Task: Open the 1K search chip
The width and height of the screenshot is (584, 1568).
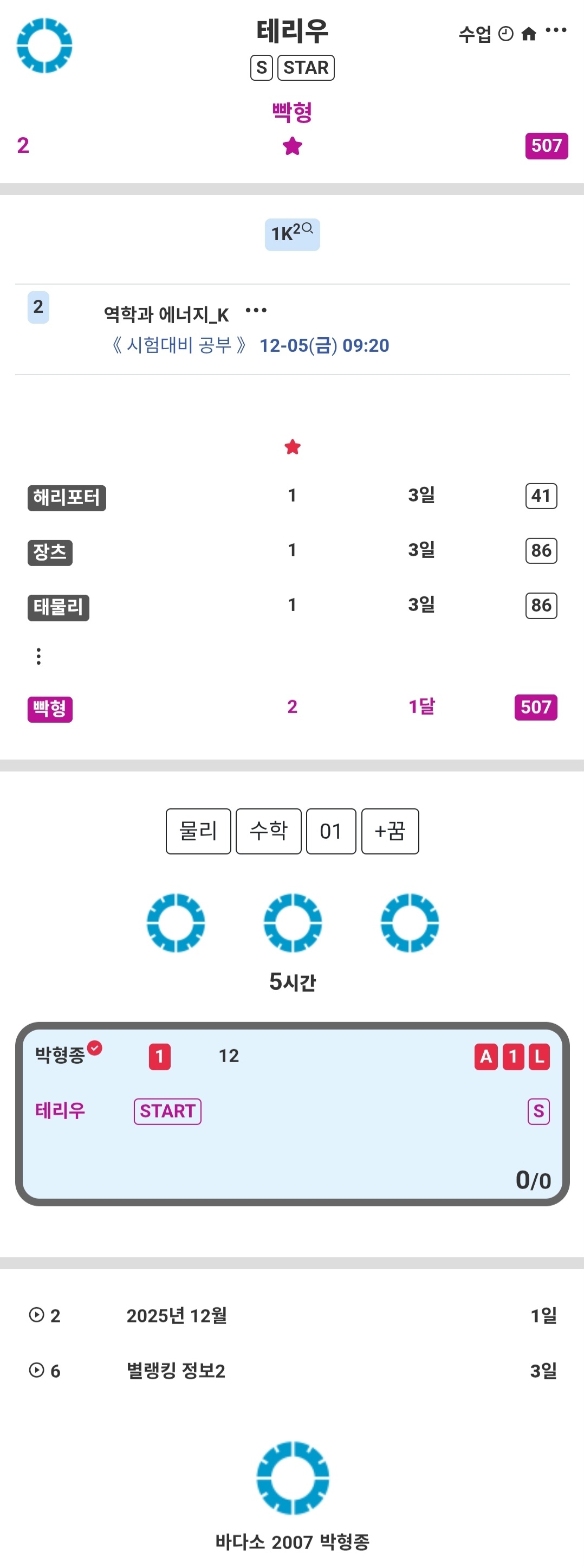Action: click(x=292, y=234)
